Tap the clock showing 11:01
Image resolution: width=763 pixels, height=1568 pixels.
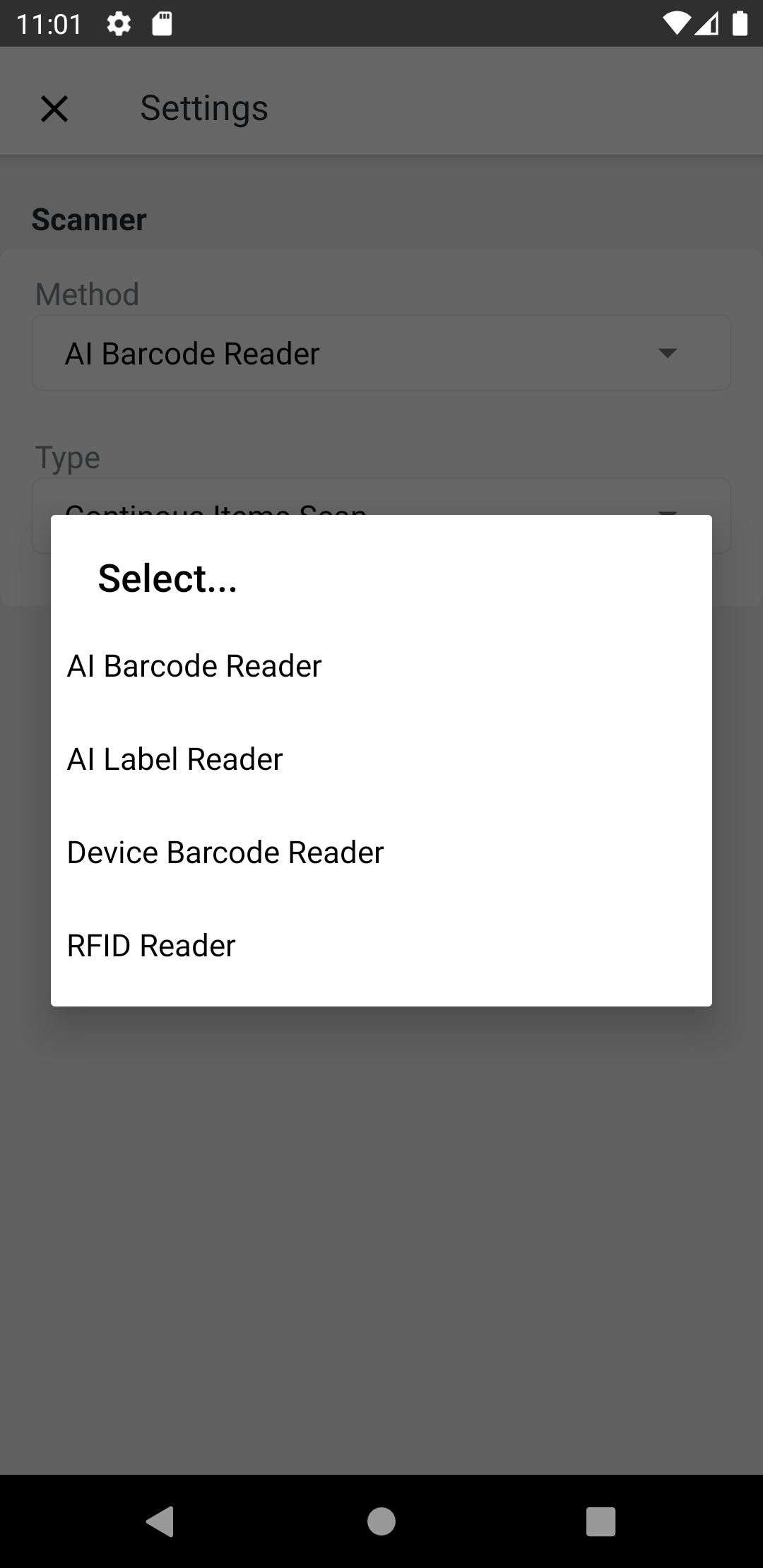pos(47,23)
